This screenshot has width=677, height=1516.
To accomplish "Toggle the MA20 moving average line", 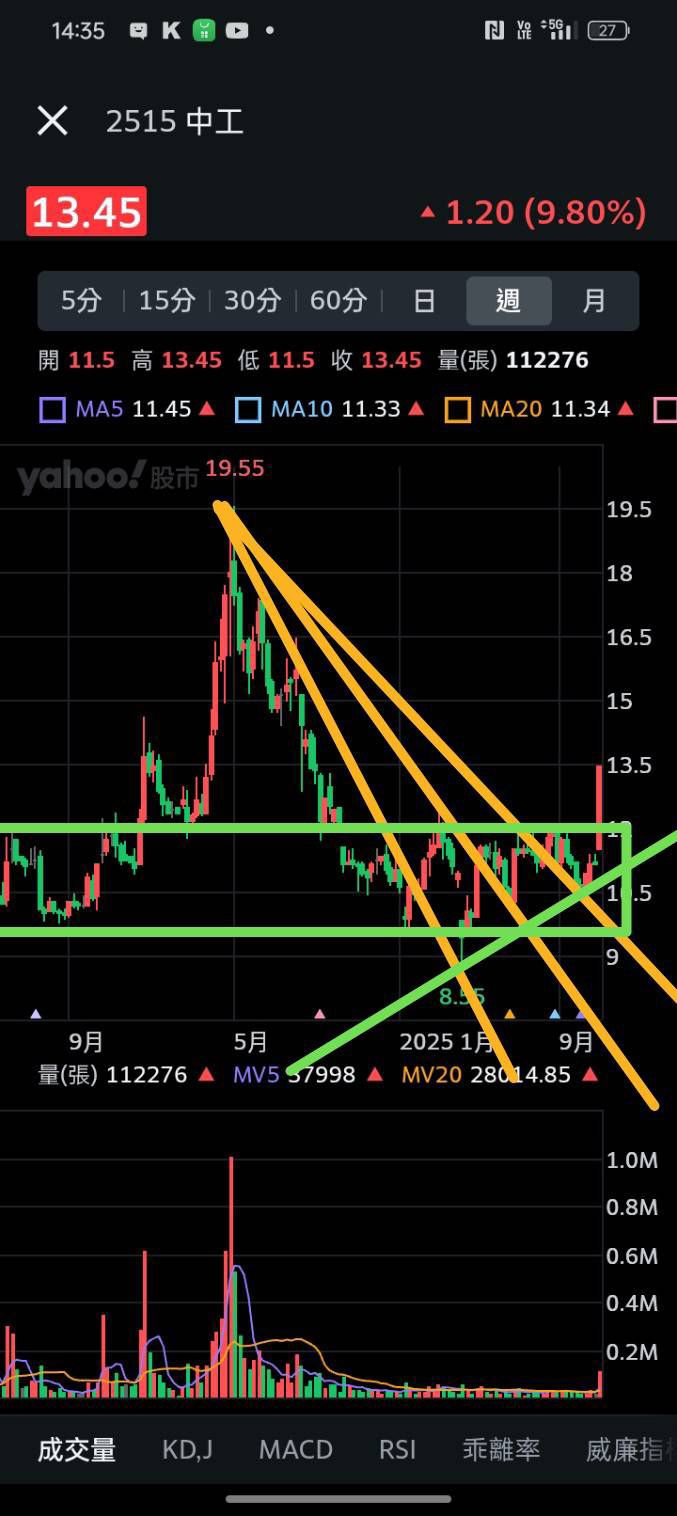I will point(458,409).
